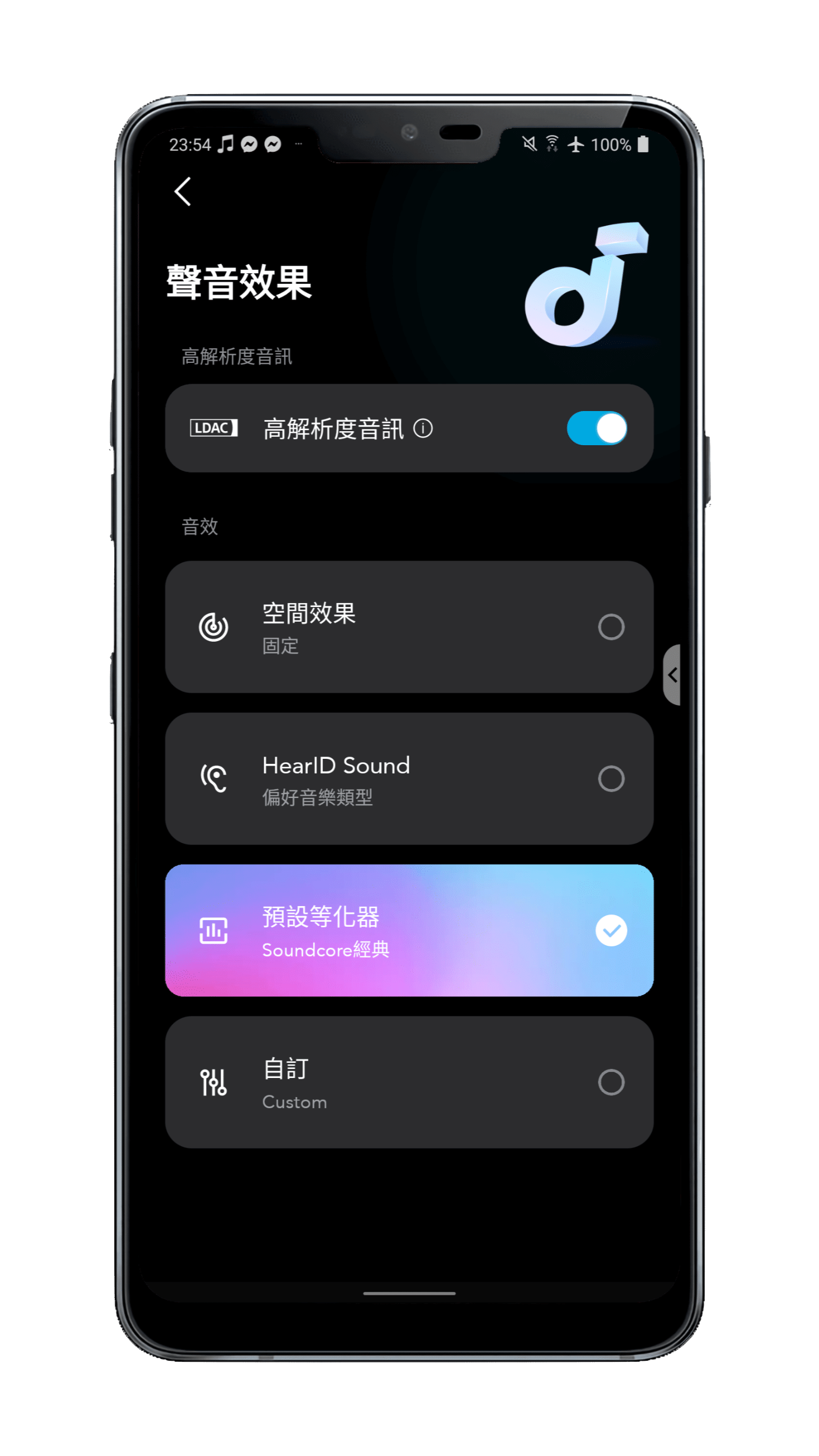Open the edge panel handle

coord(671,675)
